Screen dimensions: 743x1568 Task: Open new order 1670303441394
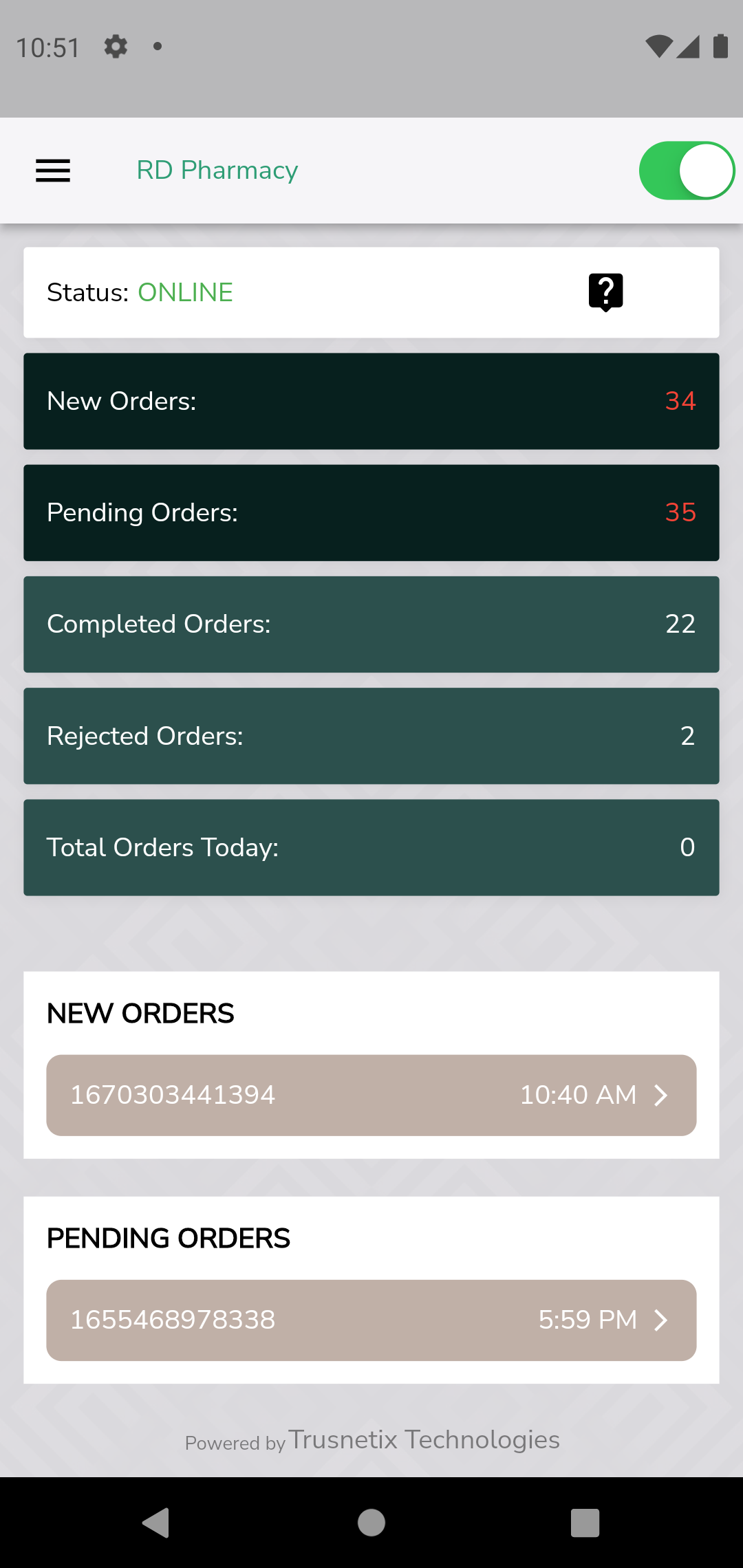coord(371,1095)
